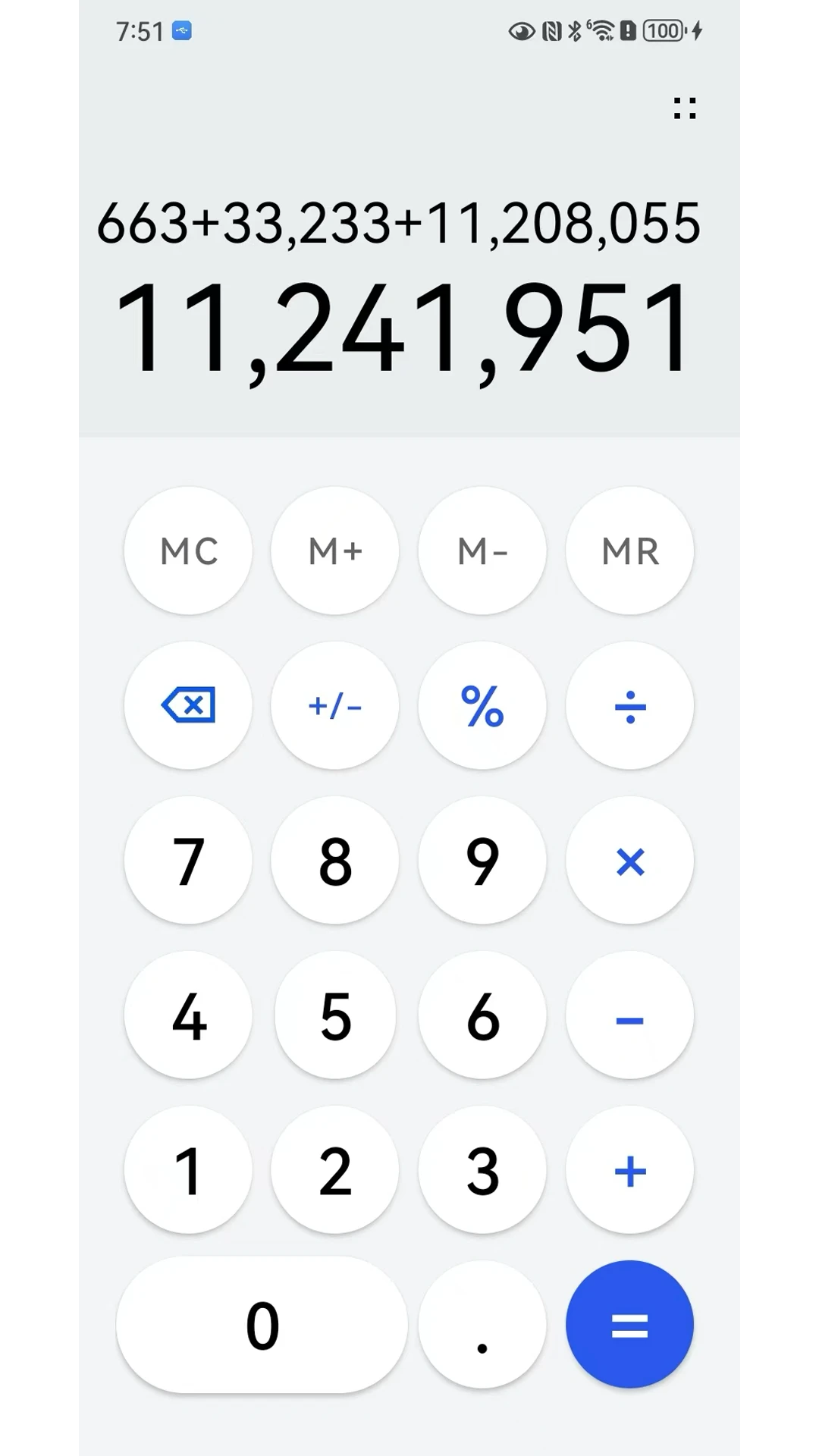The height and width of the screenshot is (1456, 819).
Task: Clear memory with MC
Action: (188, 551)
